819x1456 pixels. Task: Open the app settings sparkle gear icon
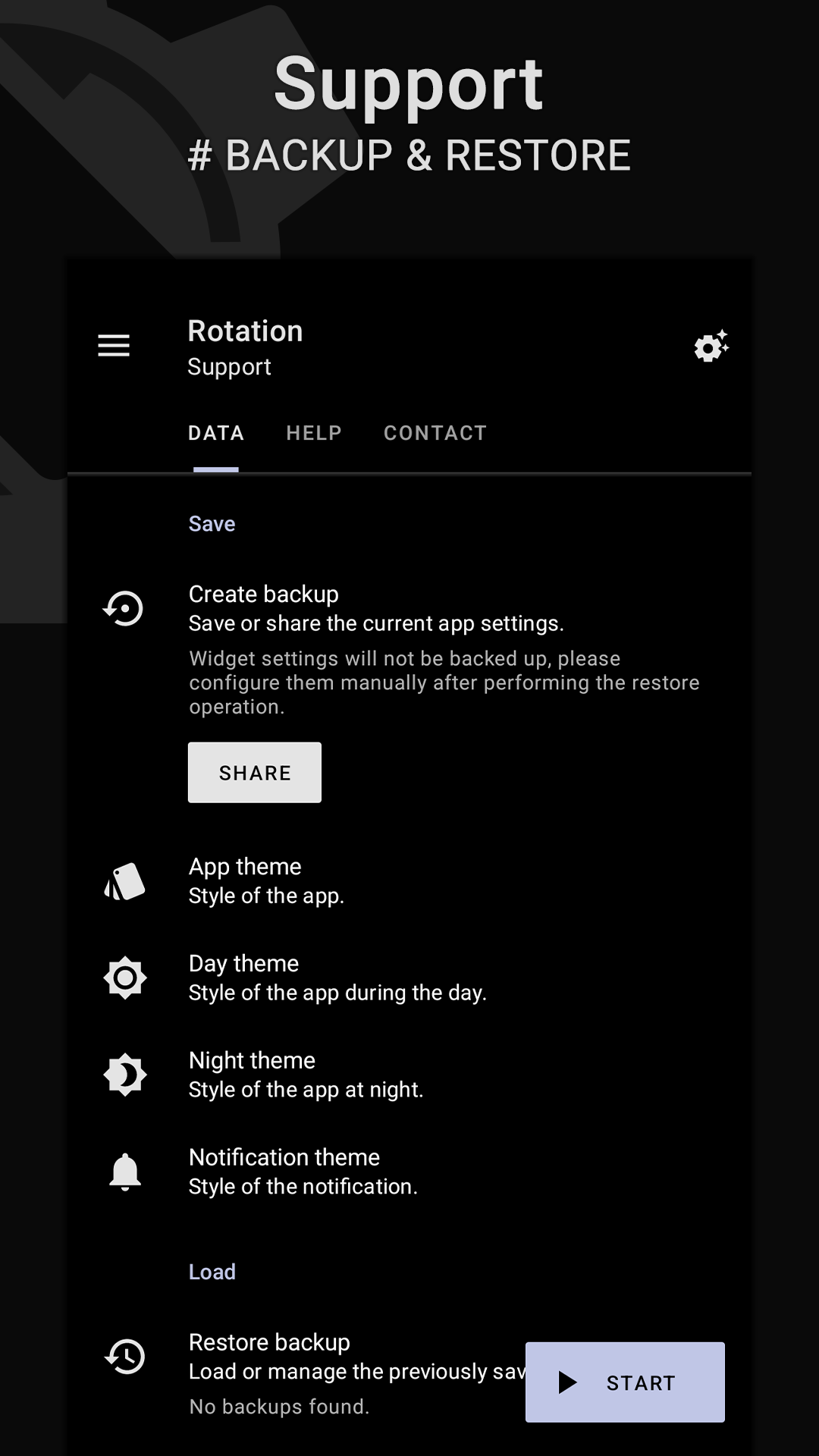(710, 347)
